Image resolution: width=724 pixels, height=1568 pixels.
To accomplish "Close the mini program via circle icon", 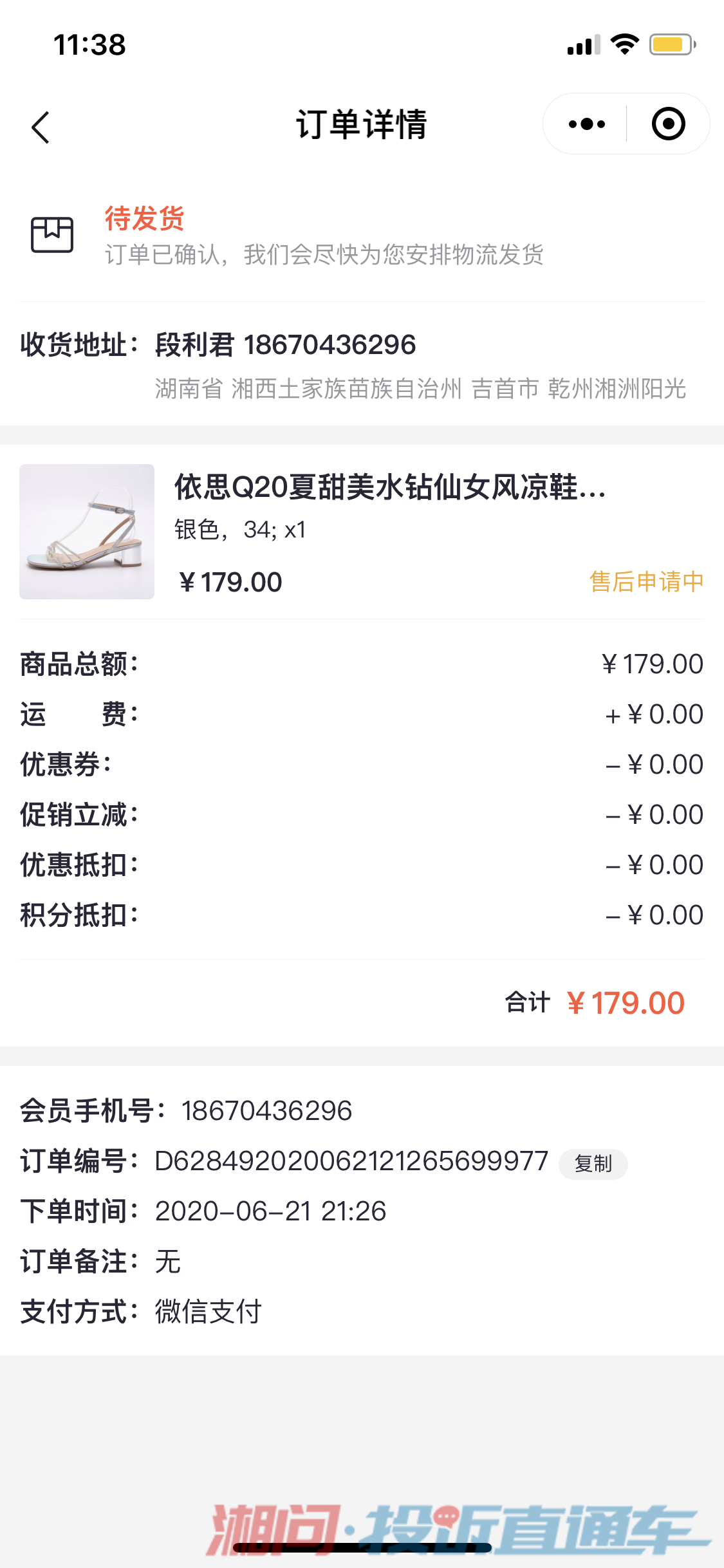I will [668, 124].
